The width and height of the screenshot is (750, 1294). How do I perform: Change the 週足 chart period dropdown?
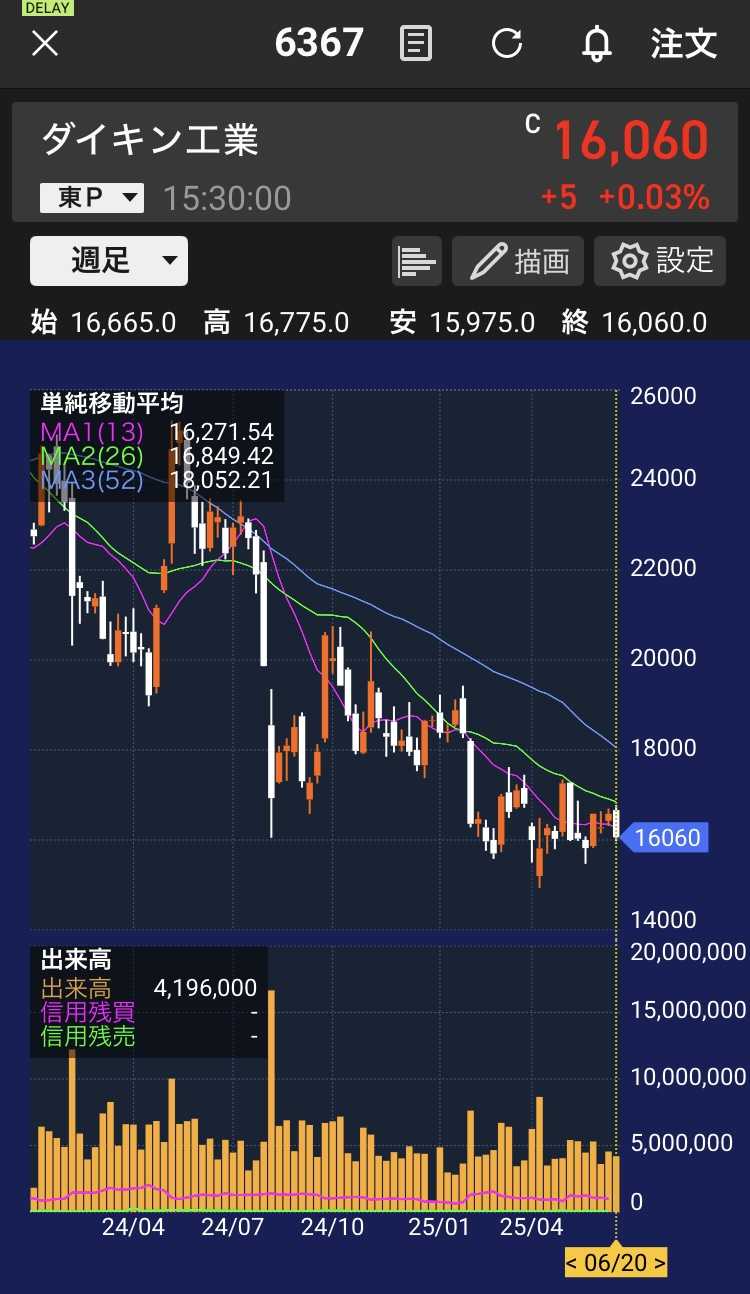point(109,261)
